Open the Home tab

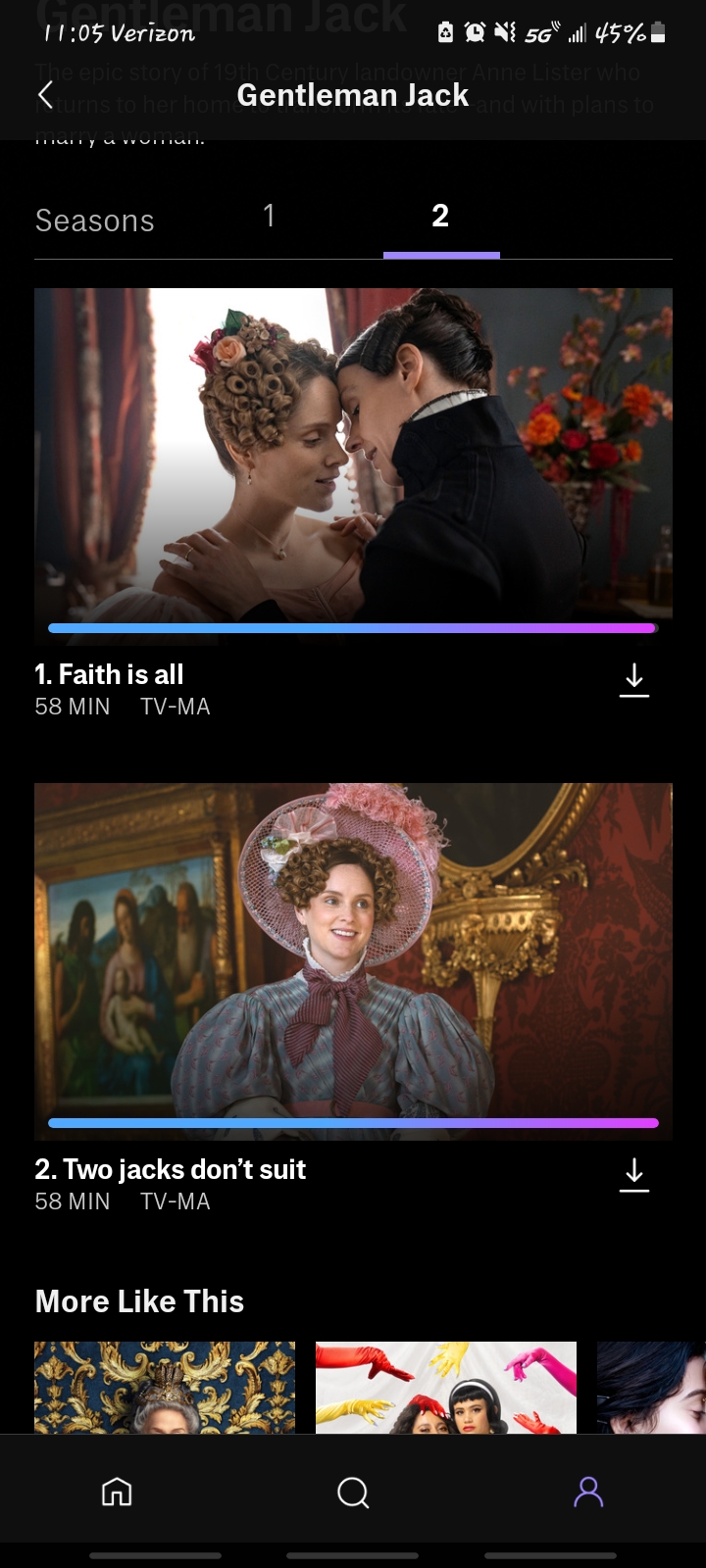117,1492
